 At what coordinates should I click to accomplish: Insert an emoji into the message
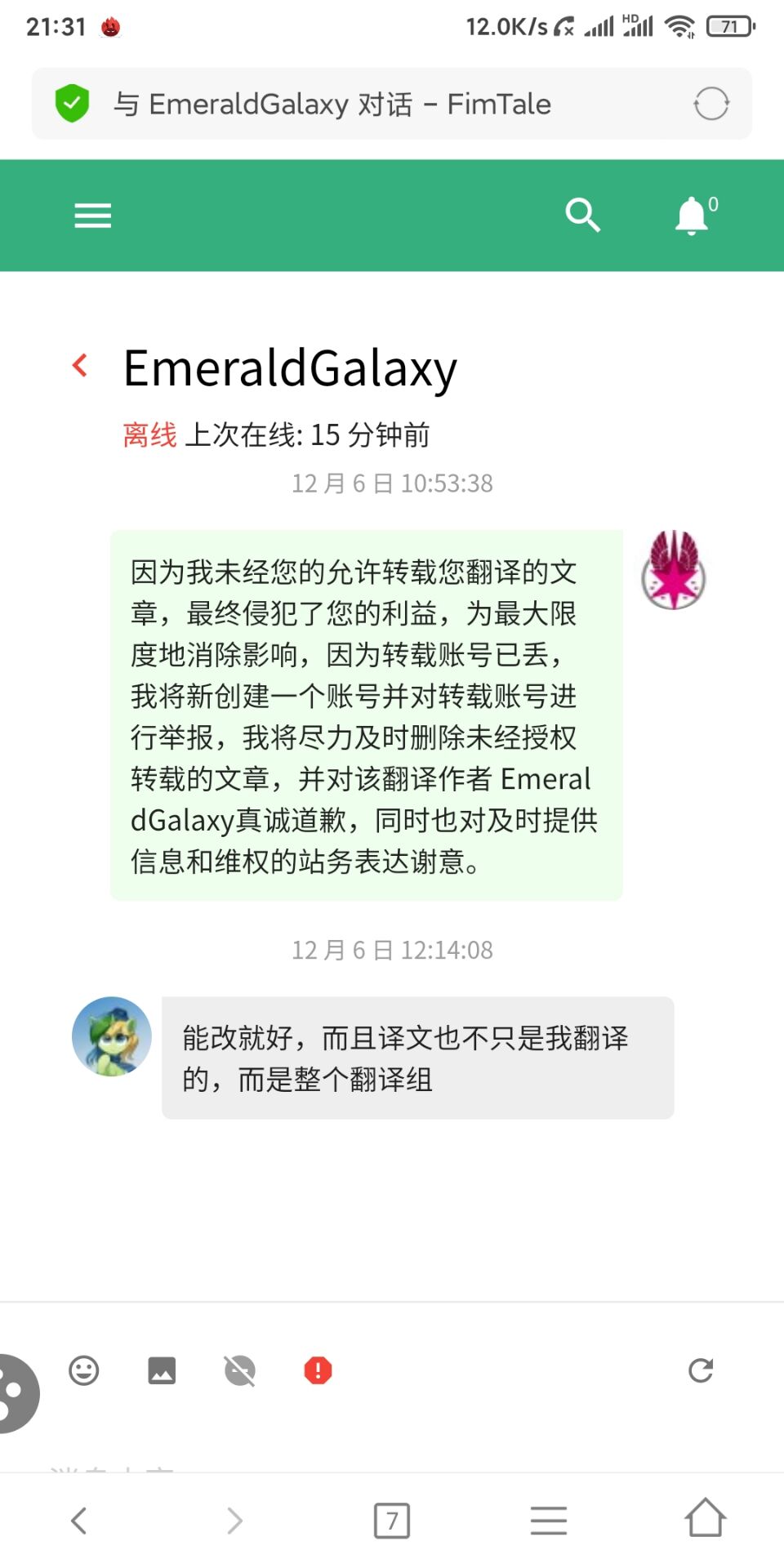coord(84,1370)
